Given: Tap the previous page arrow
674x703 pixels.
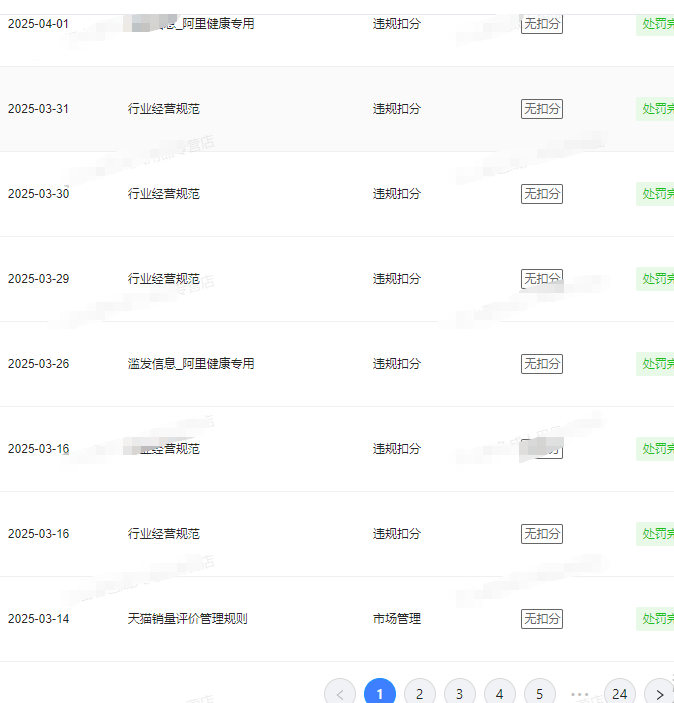Looking at the screenshot, I should [x=340, y=693].
